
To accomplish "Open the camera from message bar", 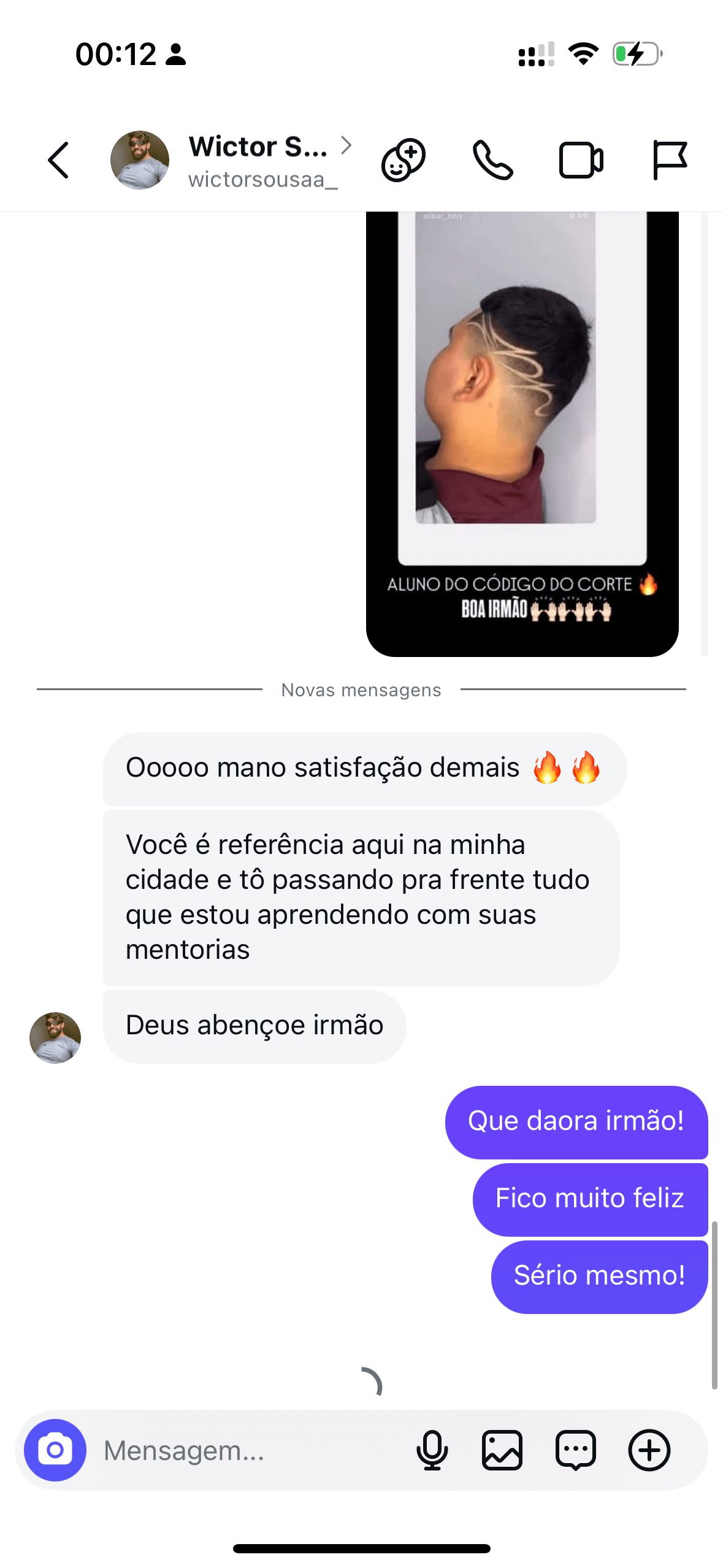I will [x=55, y=1450].
